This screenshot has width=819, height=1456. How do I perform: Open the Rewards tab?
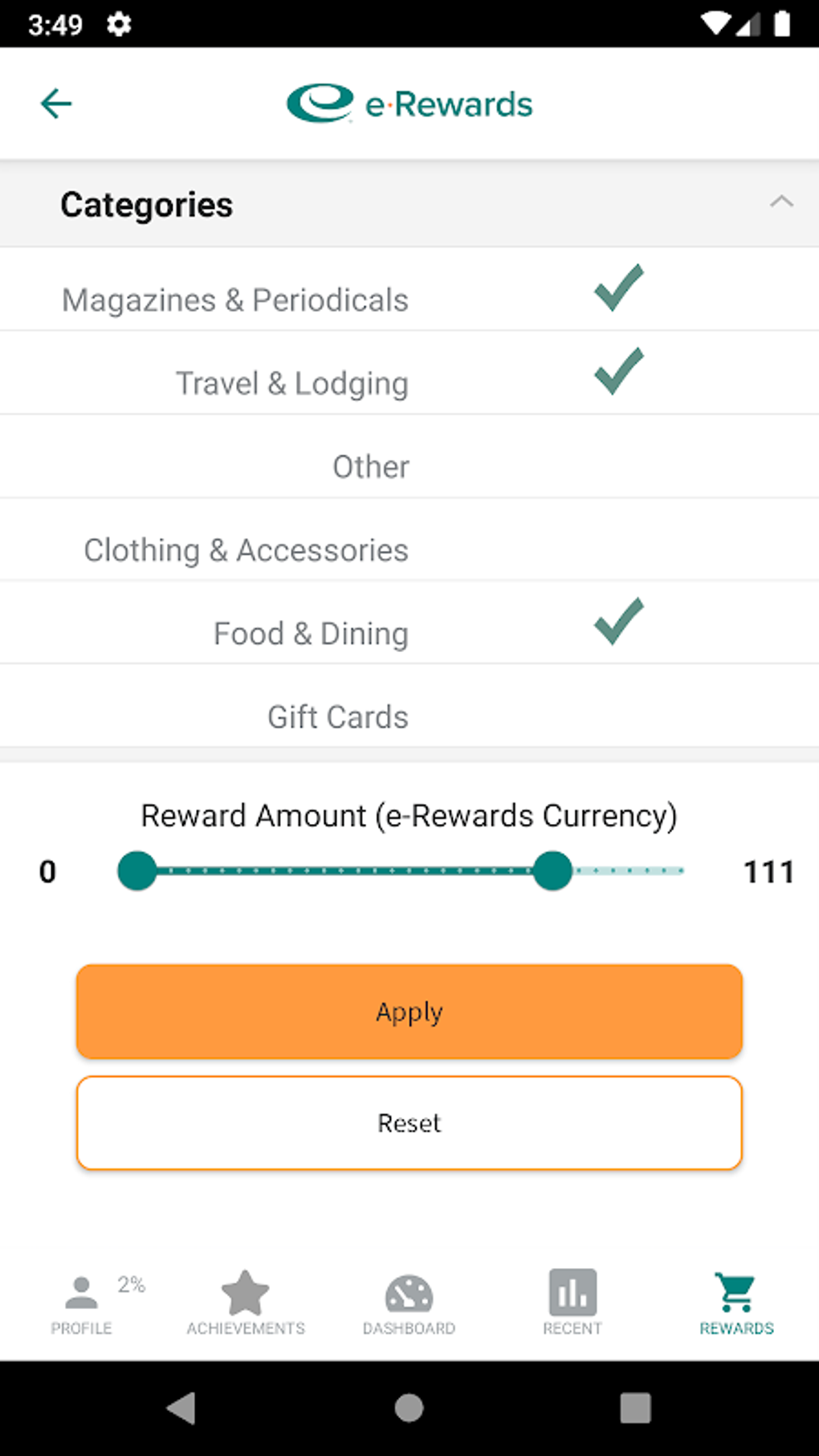(x=736, y=1303)
